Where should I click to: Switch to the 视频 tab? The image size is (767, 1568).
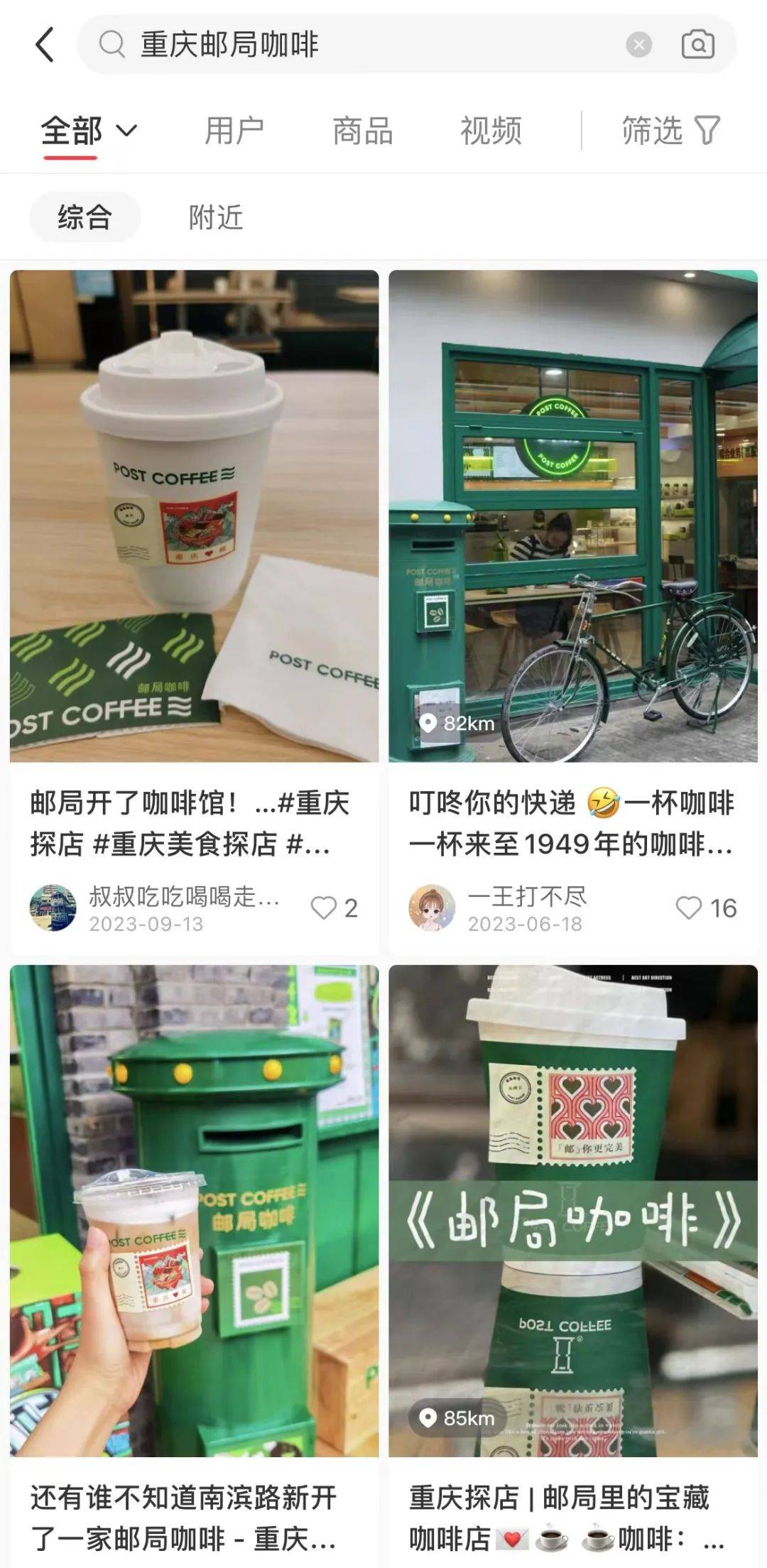(x=491, y=131)
